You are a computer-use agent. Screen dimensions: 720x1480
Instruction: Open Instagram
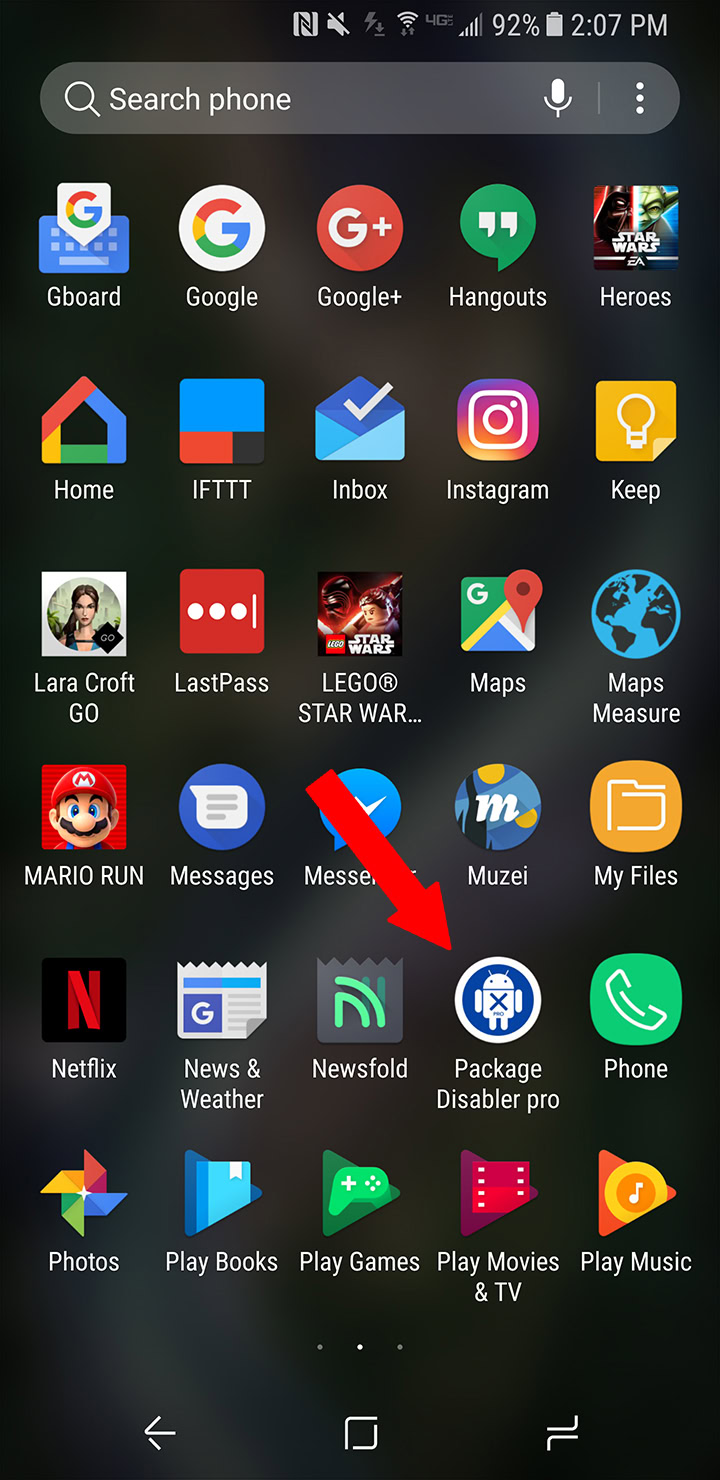point(497,421)
